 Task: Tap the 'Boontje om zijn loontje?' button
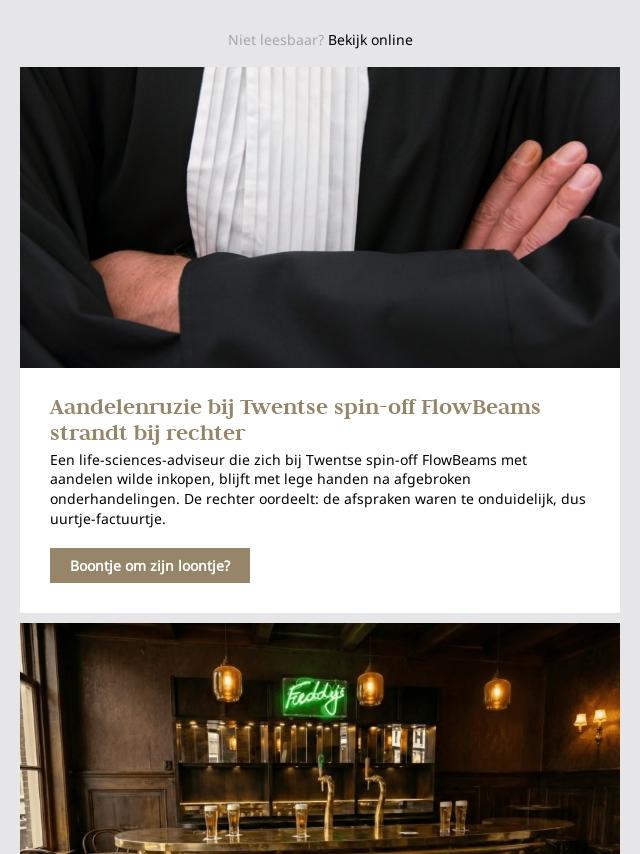click(150, 565)
